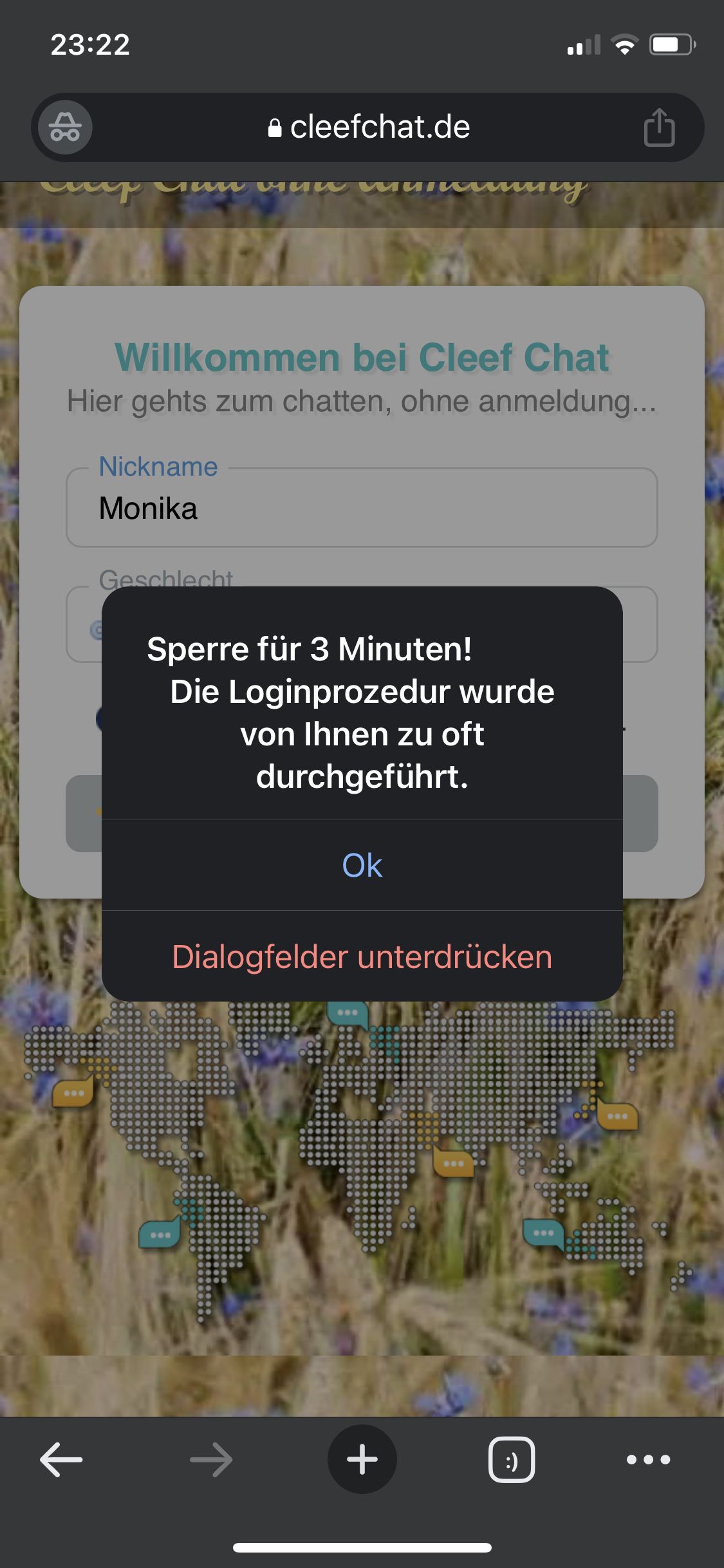
Task: Open the browser's three-dot menu
Action: tap(648, 1459)
